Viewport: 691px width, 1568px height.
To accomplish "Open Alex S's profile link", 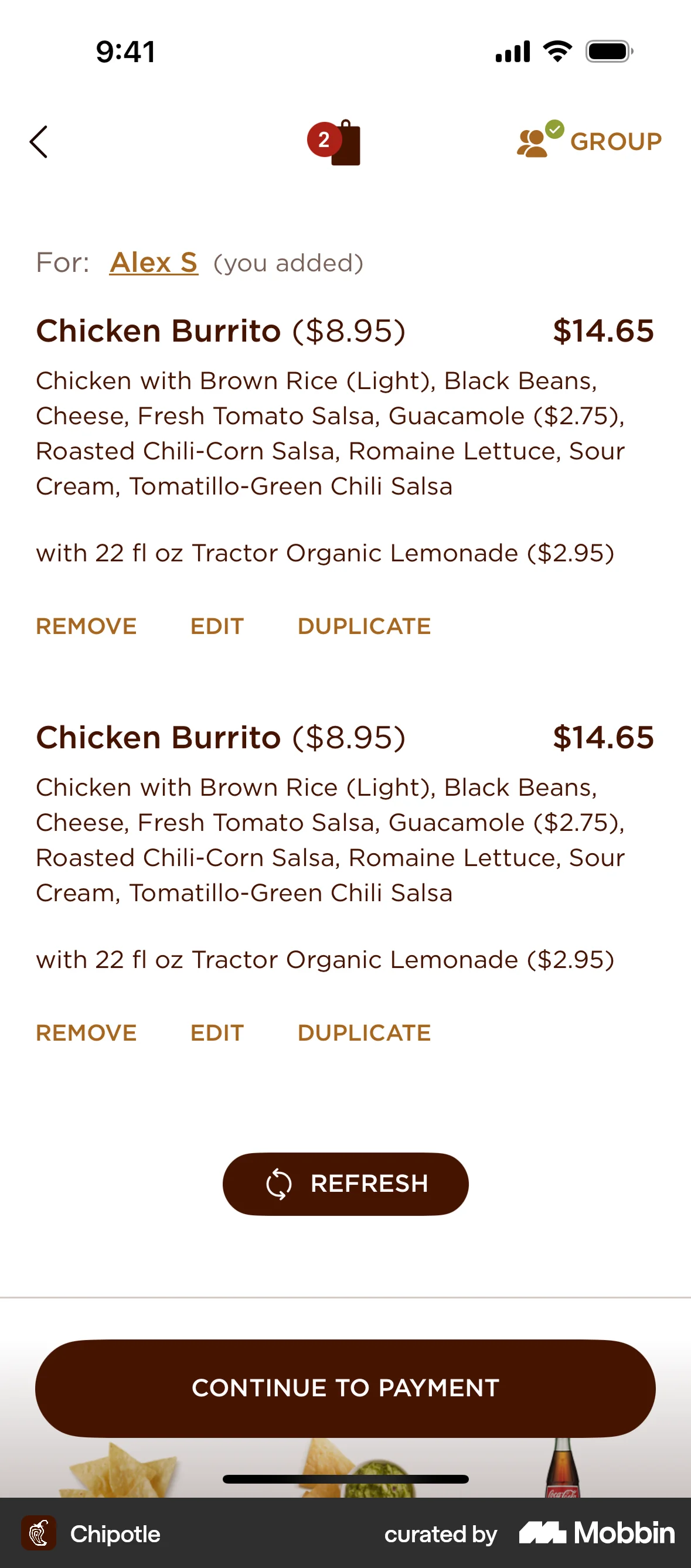I will point(154,263).
